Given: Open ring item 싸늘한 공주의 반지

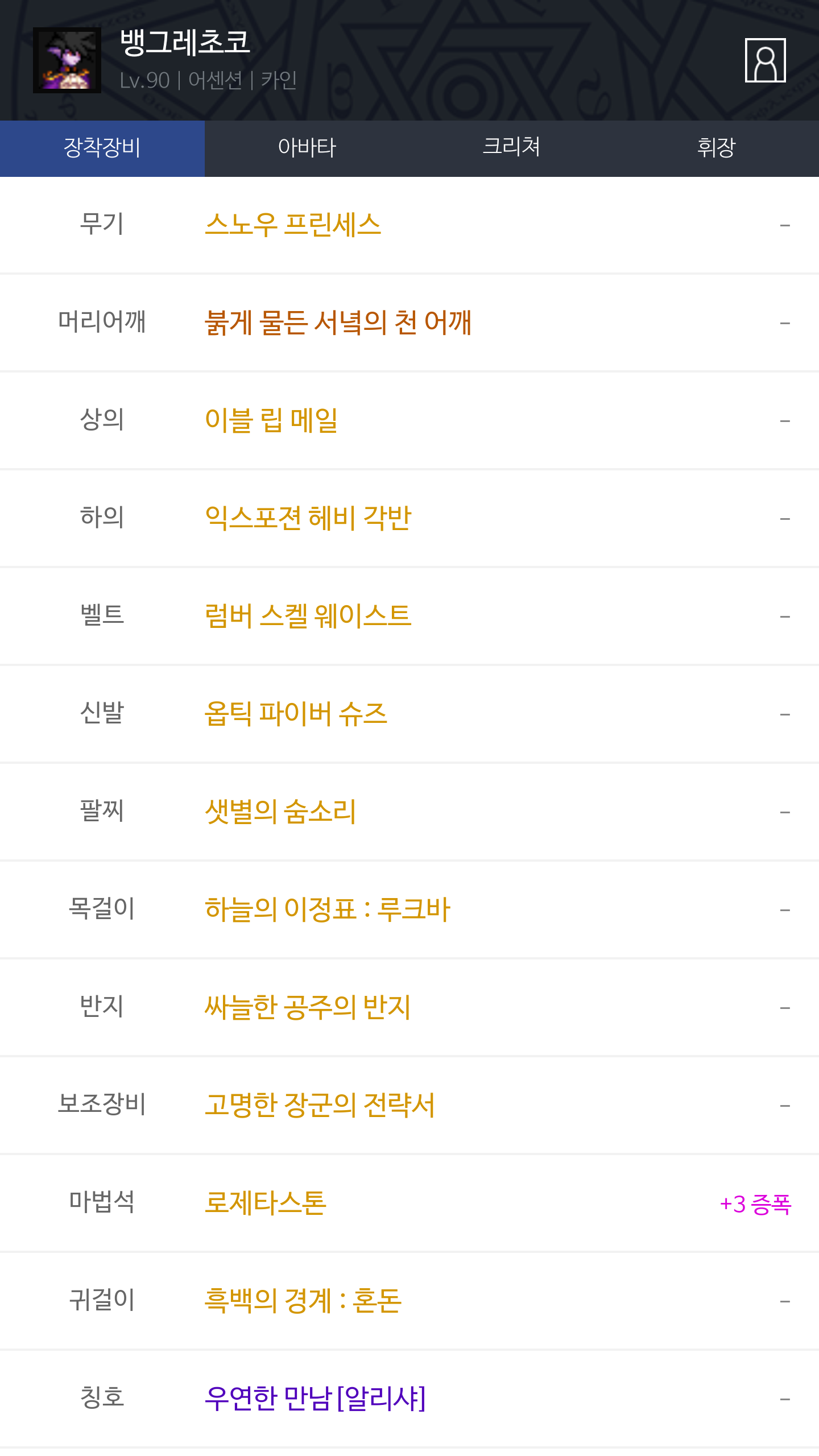Looking at the screenshot, I should point(308,1008).
